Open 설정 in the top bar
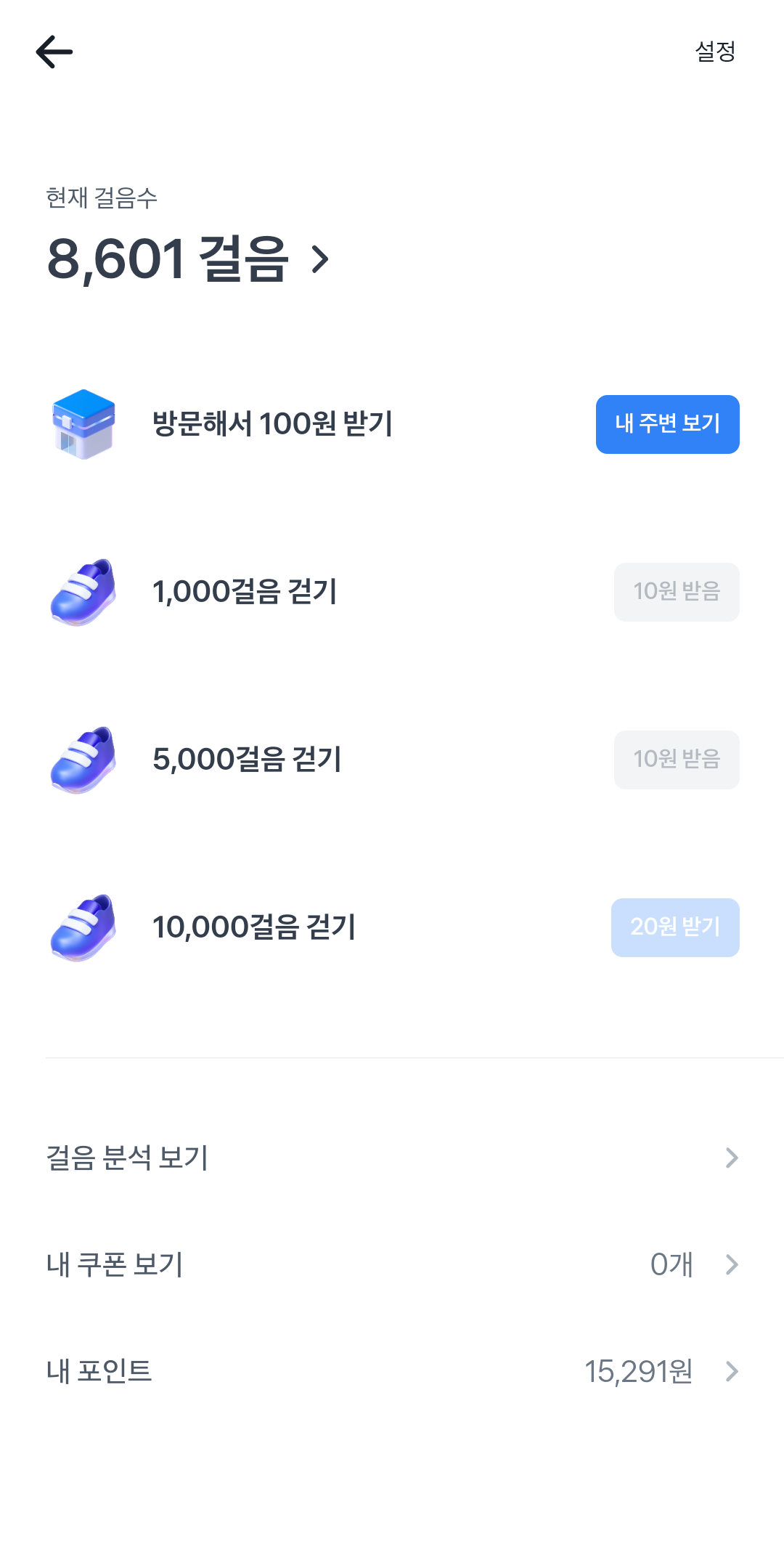This screenshot has width=784, height=1549. (x=715, y=52)
